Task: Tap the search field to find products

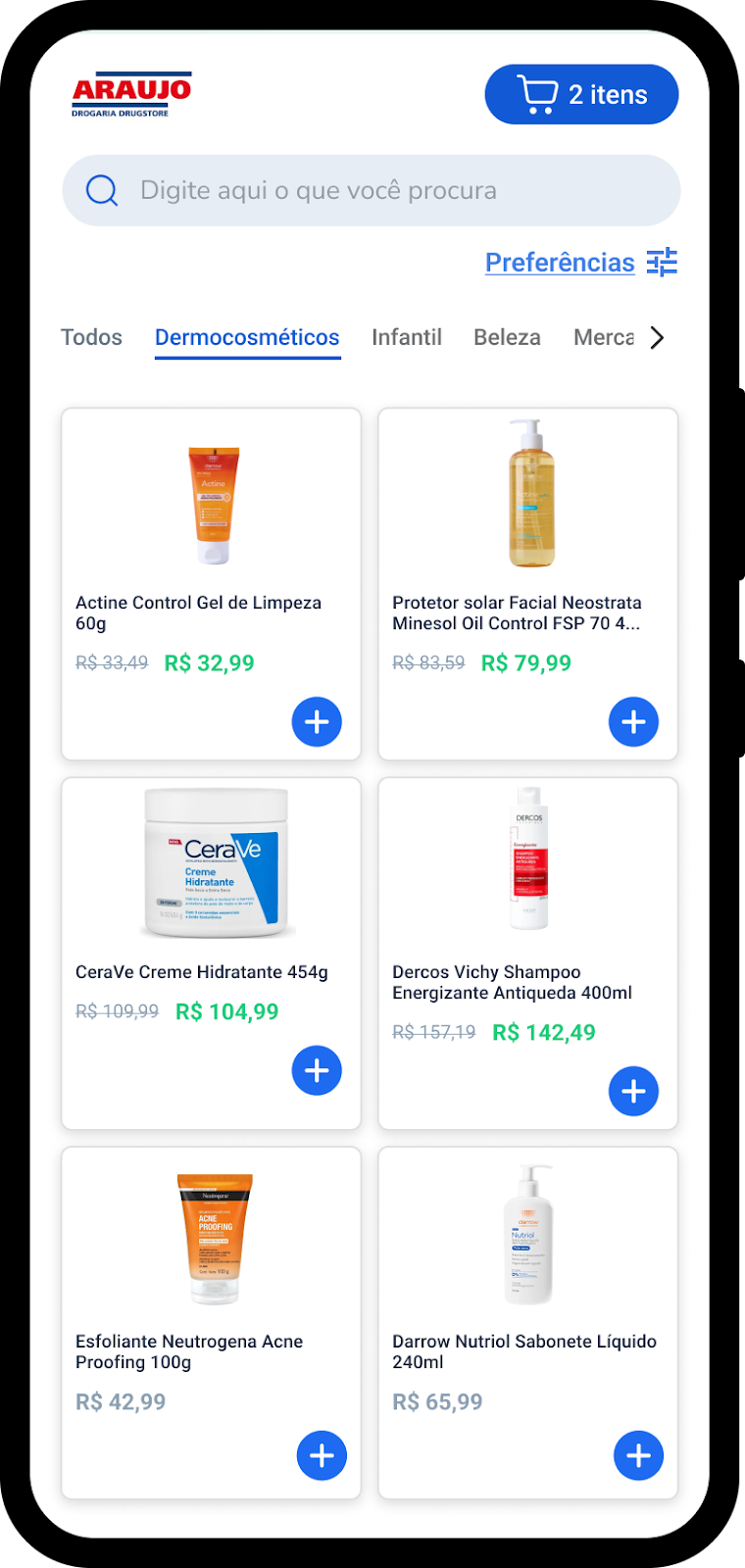Action: pyautogui.click(x=371, y=190)
